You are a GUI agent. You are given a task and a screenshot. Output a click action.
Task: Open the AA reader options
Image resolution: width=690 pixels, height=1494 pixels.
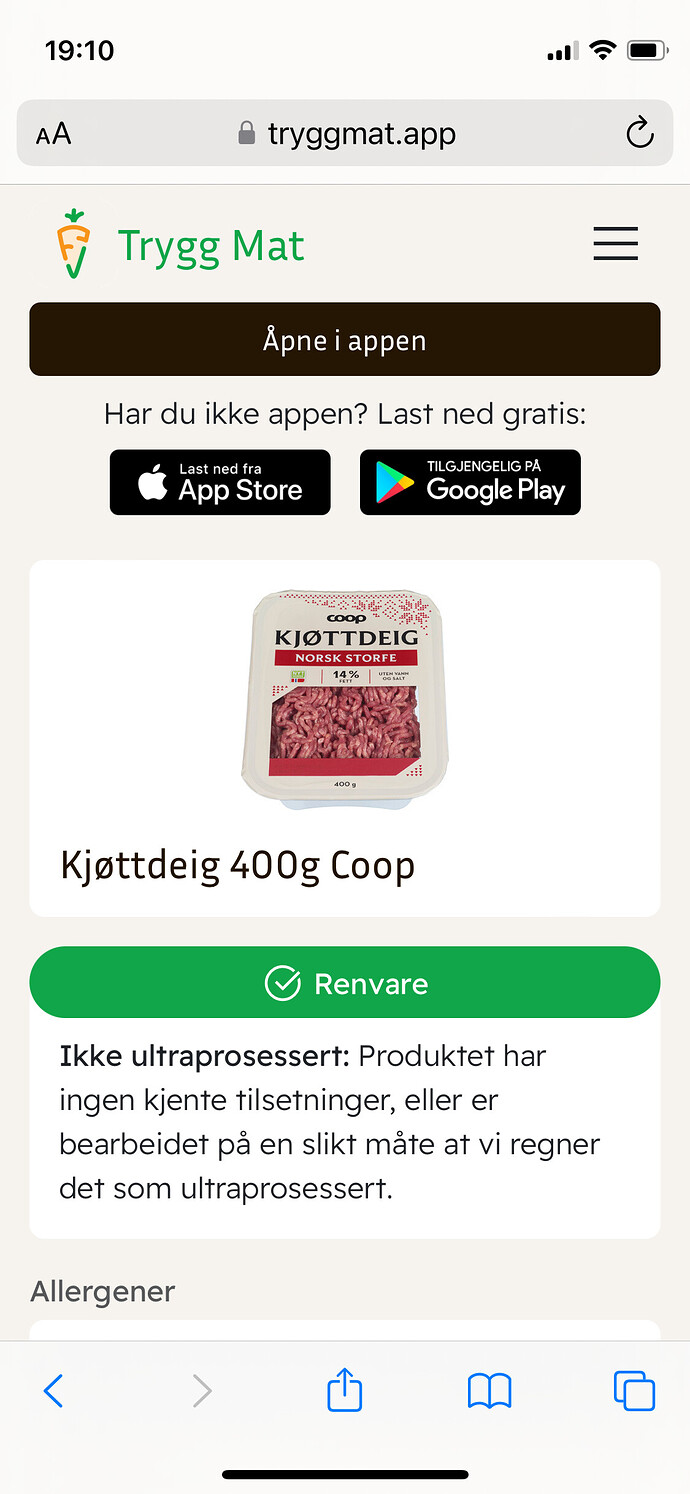[54, 134]
